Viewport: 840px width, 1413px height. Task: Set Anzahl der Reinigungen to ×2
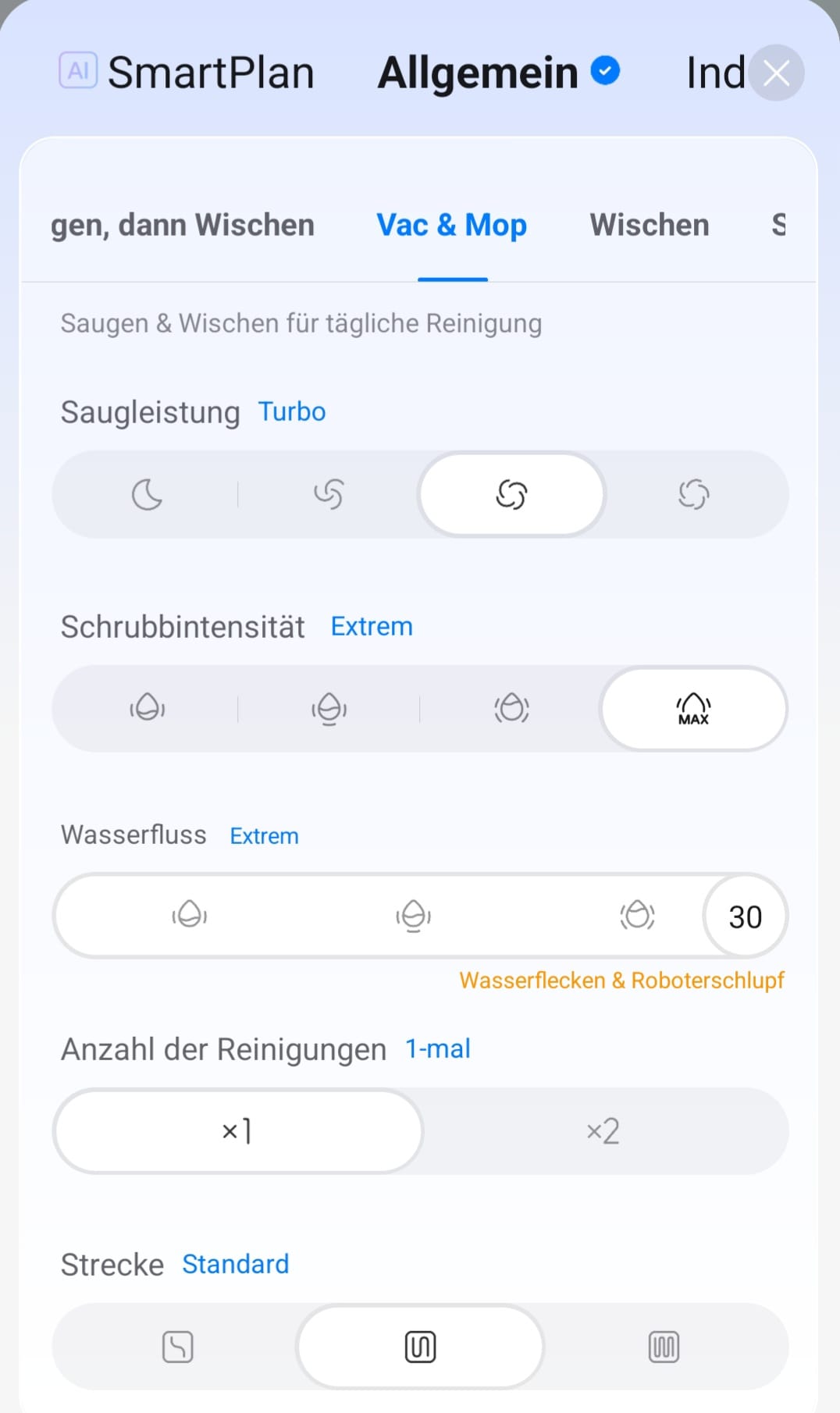pyautogui.click(x=603, y=1131)
